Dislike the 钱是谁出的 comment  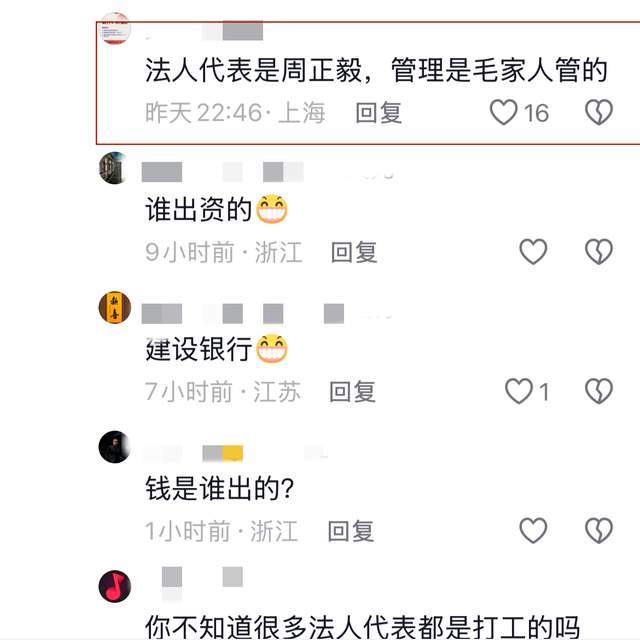click(598, 530)
